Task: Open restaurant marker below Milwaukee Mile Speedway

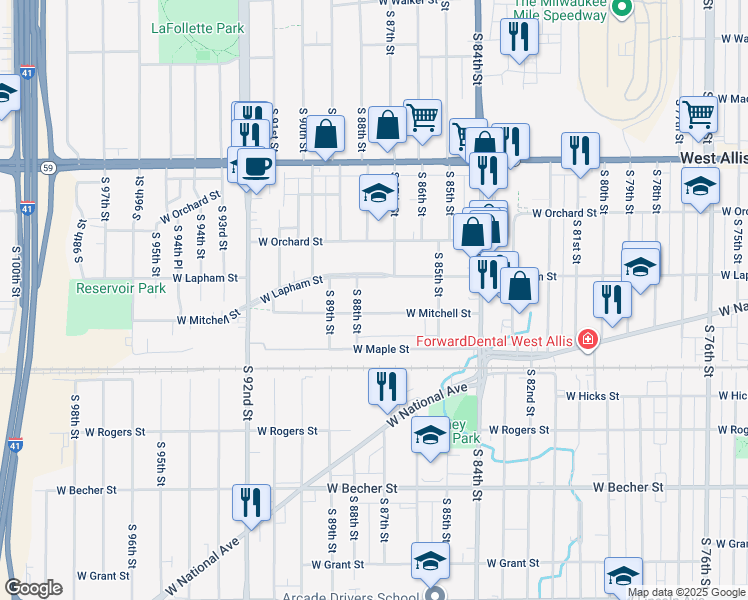Action: tap(519, 38)
